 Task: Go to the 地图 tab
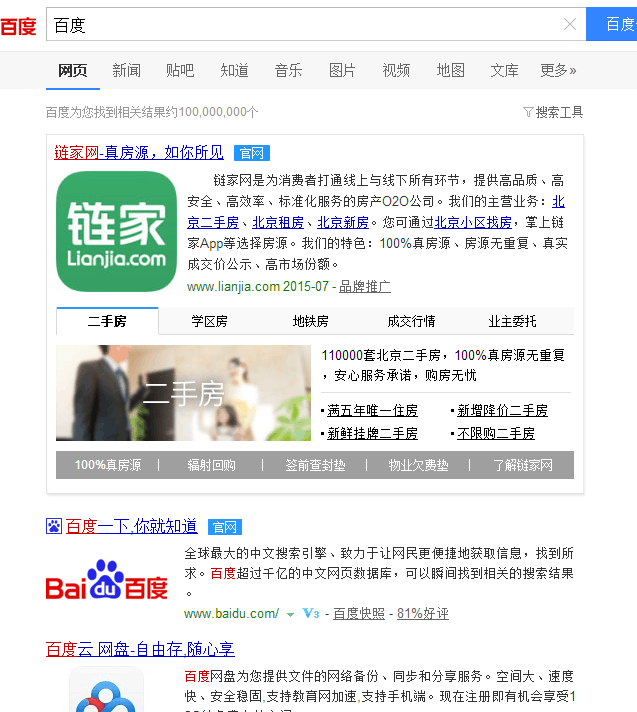tap(450, 70)
